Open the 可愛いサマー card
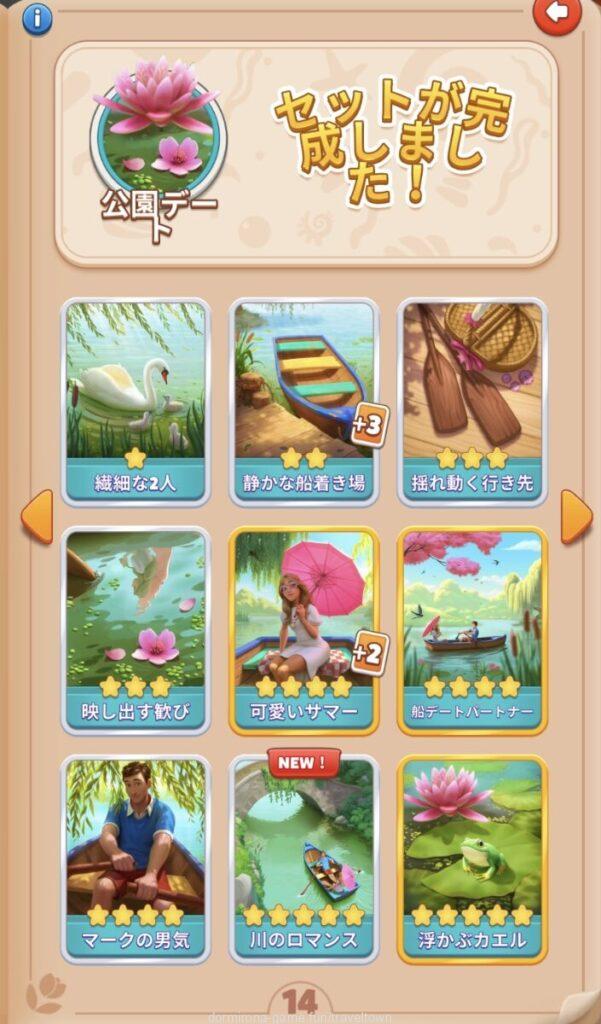This screenshot has width=601, height=1024. tap(304, 630)
